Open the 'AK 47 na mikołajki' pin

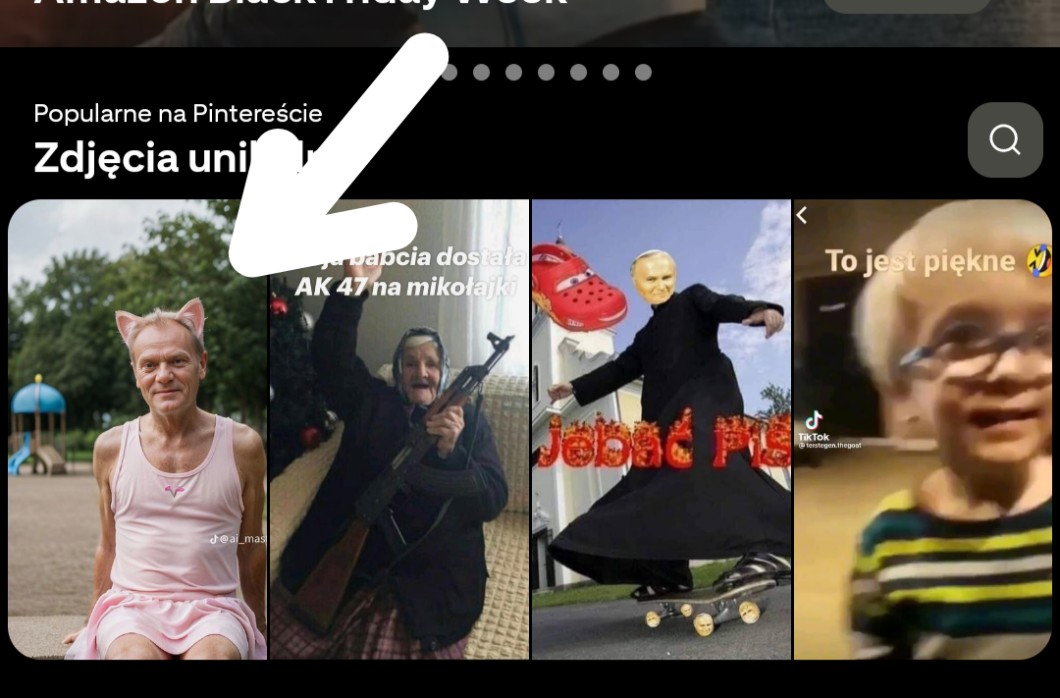point(399,450)
